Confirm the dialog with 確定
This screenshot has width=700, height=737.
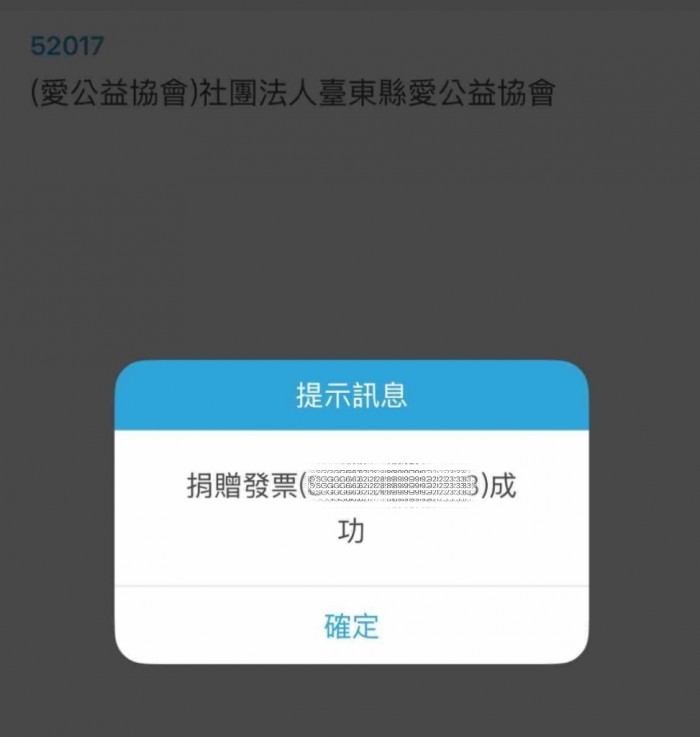click(x=351, y=626)
